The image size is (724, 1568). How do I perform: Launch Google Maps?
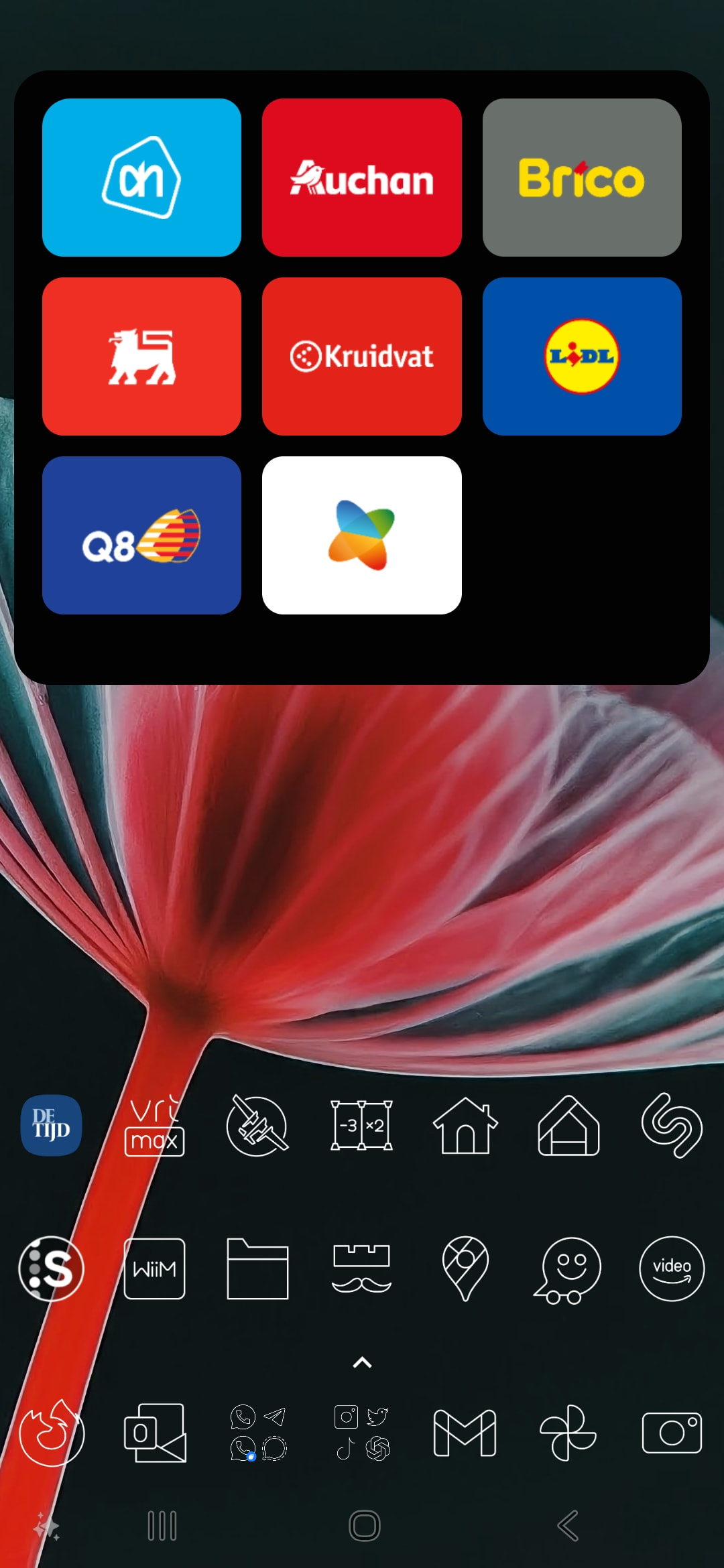click(465, 1268)
